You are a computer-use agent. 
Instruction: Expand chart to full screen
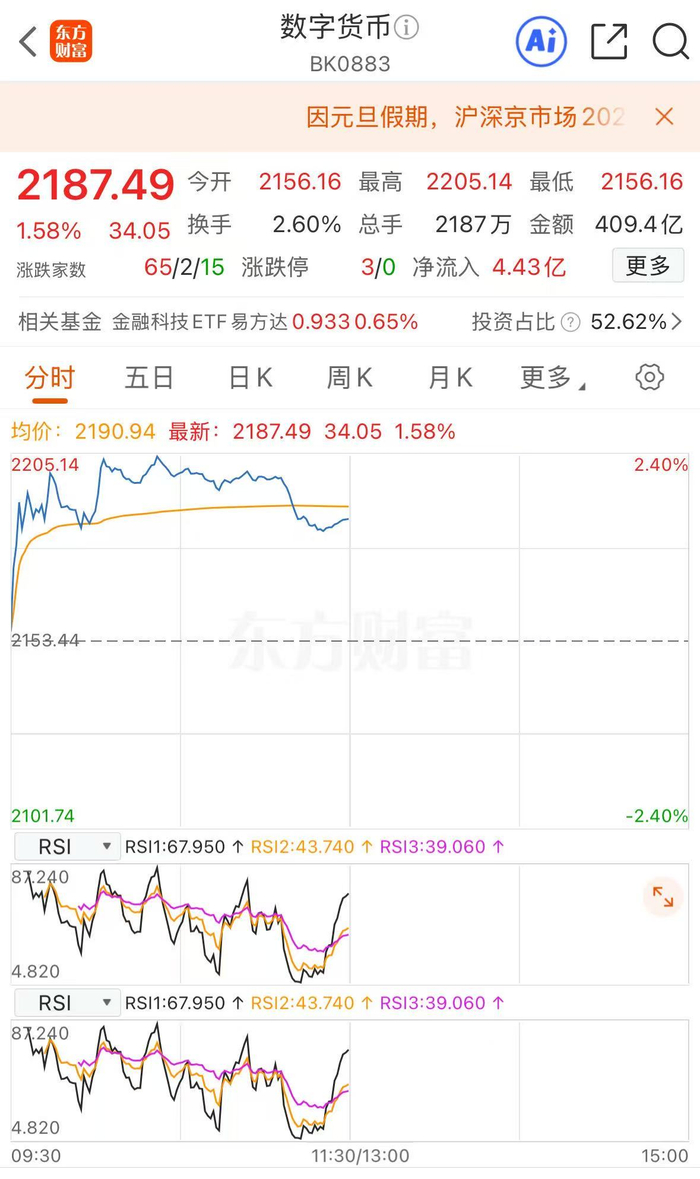[x=662, y=896]
